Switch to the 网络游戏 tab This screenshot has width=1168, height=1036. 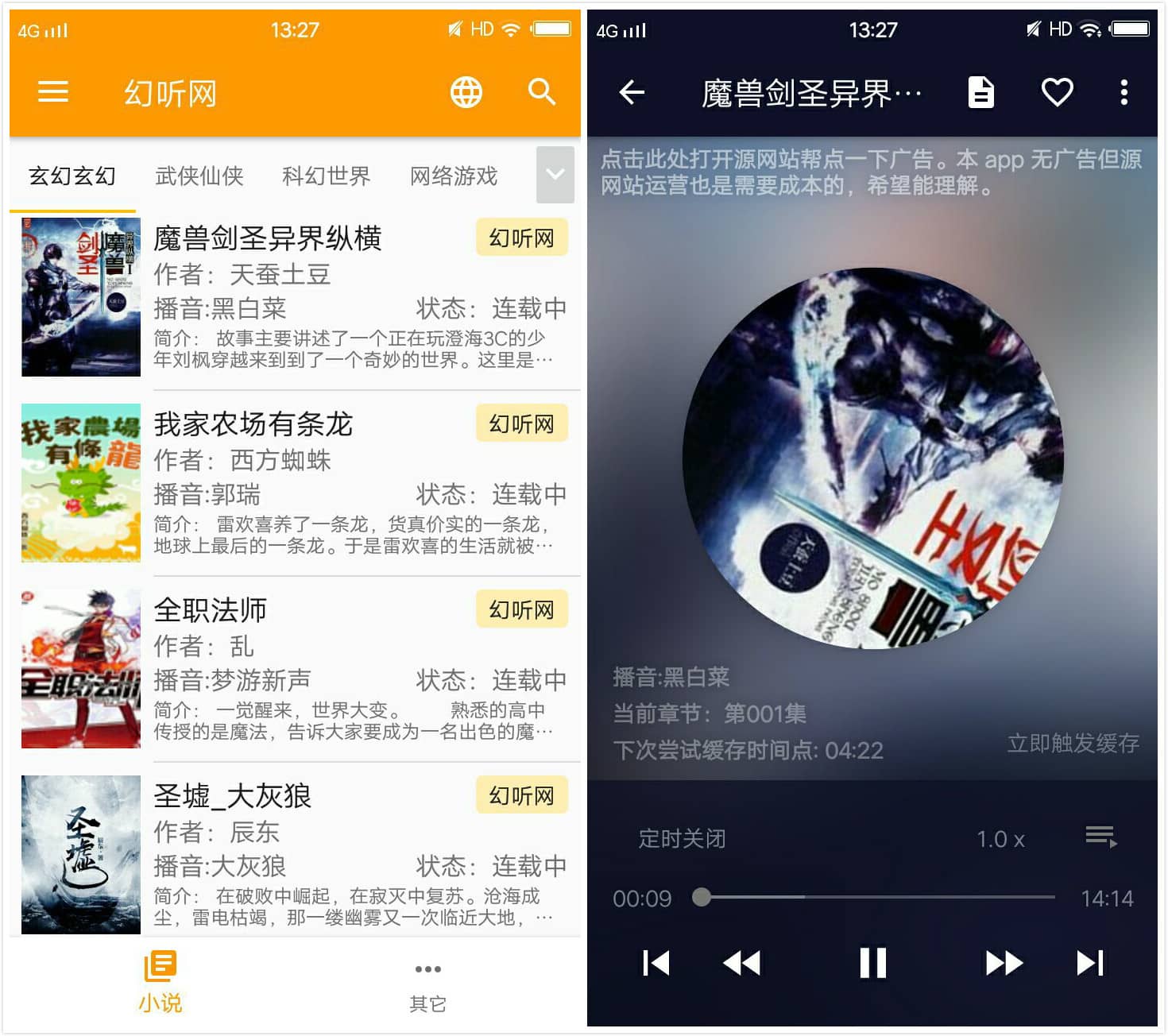point(453,176)
